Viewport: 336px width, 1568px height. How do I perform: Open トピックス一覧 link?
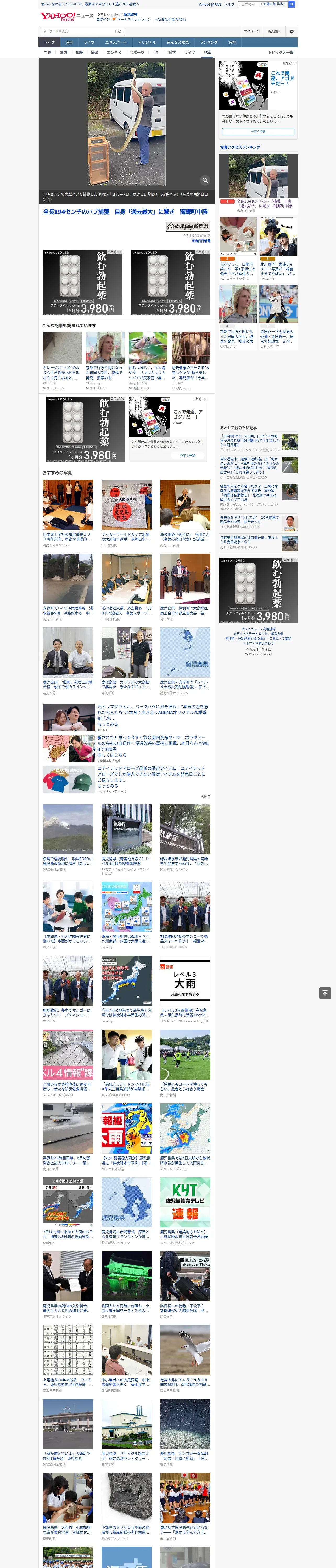click(x=281, y=52)
